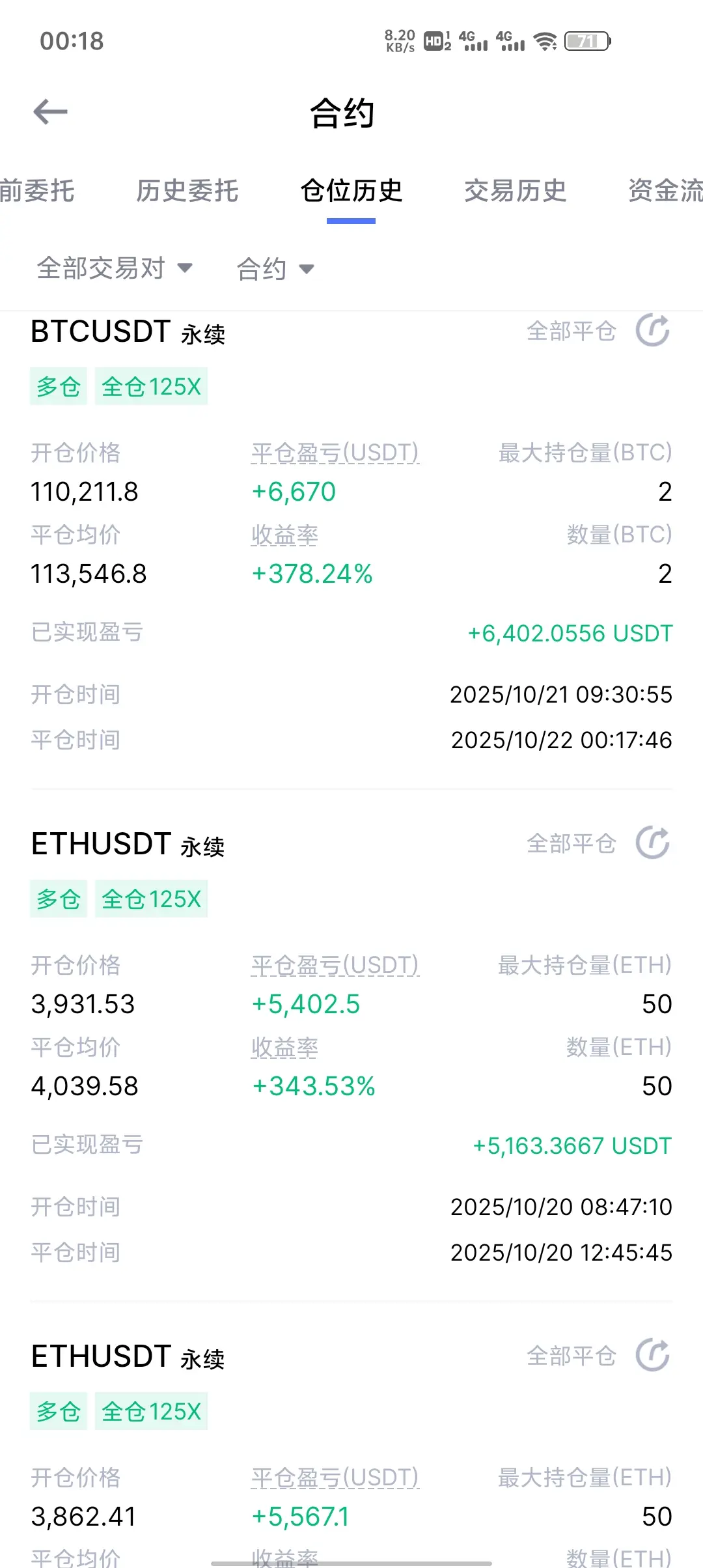Switch to the 资金流 tab
The width and height of the screenshot is (703, 1568).
[x=665, y=191]
